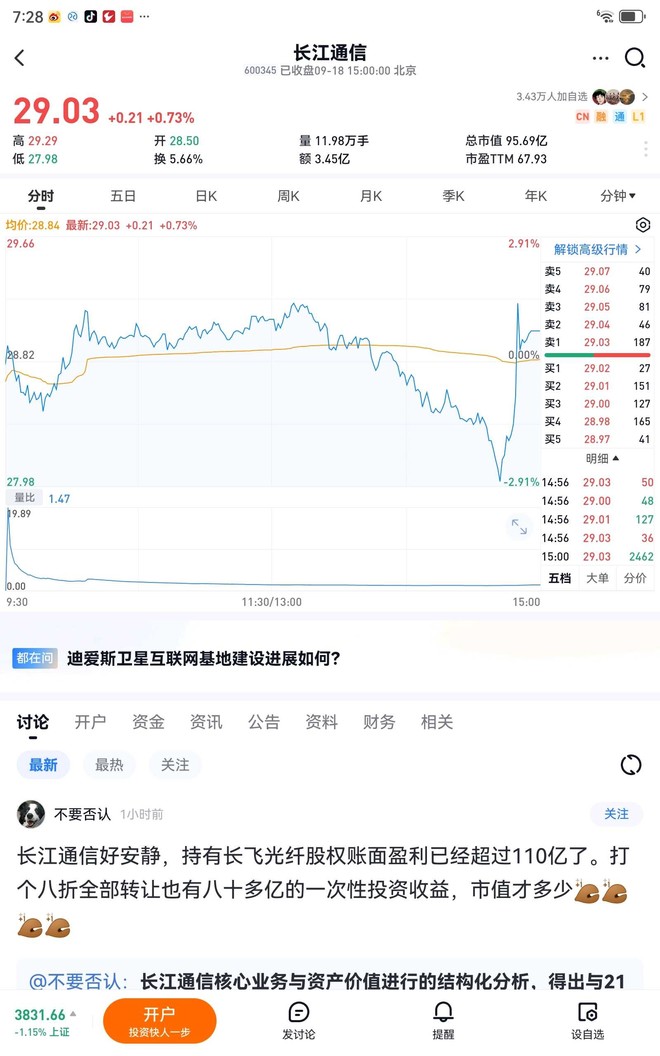Open the 分钟 dropdown
Viewport: 660px width, 1056px height.
click(x=617, y=196)
